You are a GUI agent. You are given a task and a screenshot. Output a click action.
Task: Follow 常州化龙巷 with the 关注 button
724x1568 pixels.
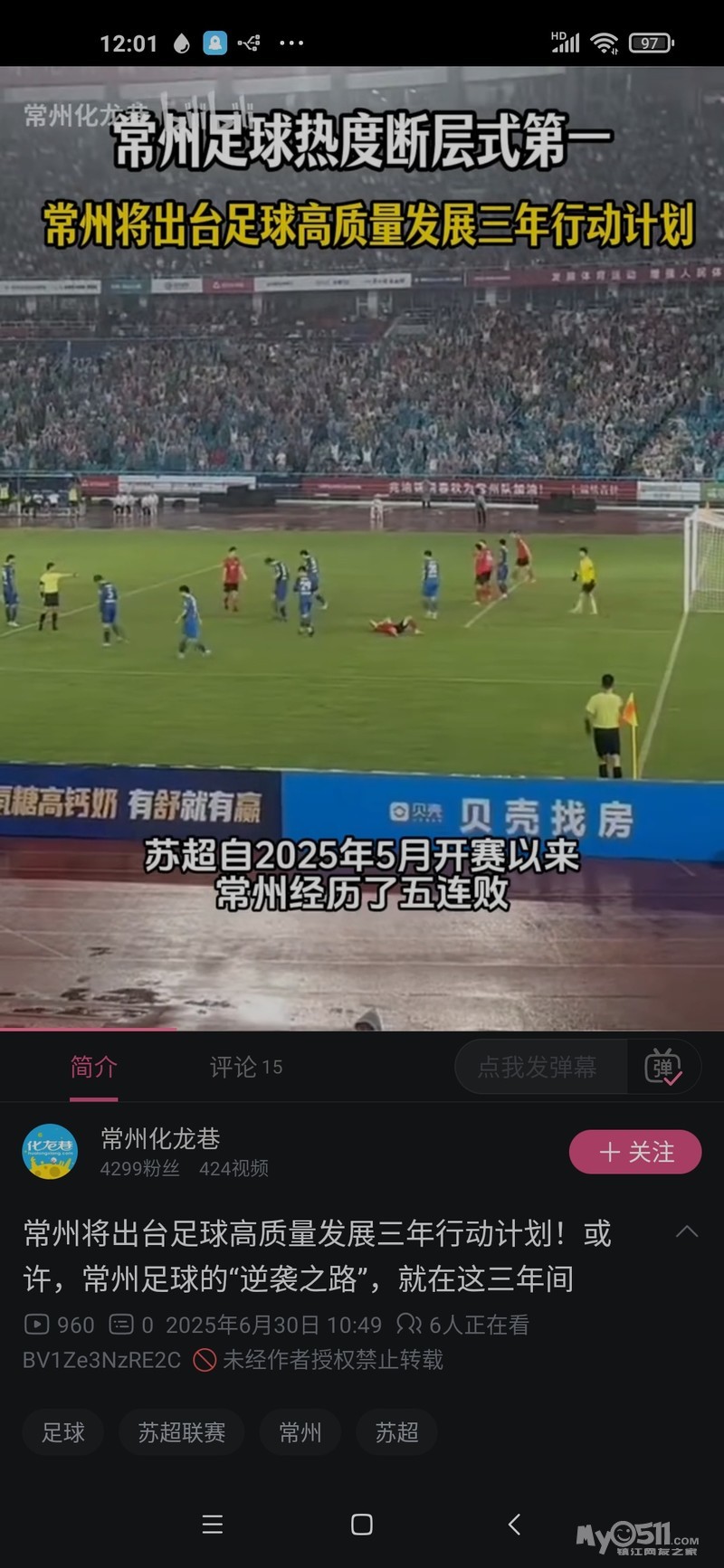point(635,1152)
